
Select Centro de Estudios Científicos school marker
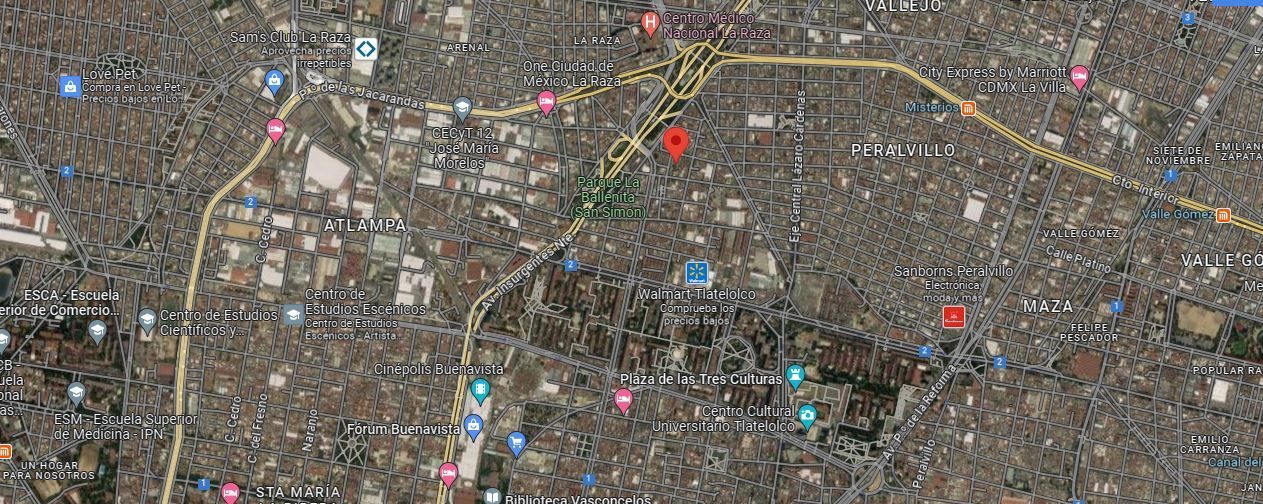tap(147, 320)
